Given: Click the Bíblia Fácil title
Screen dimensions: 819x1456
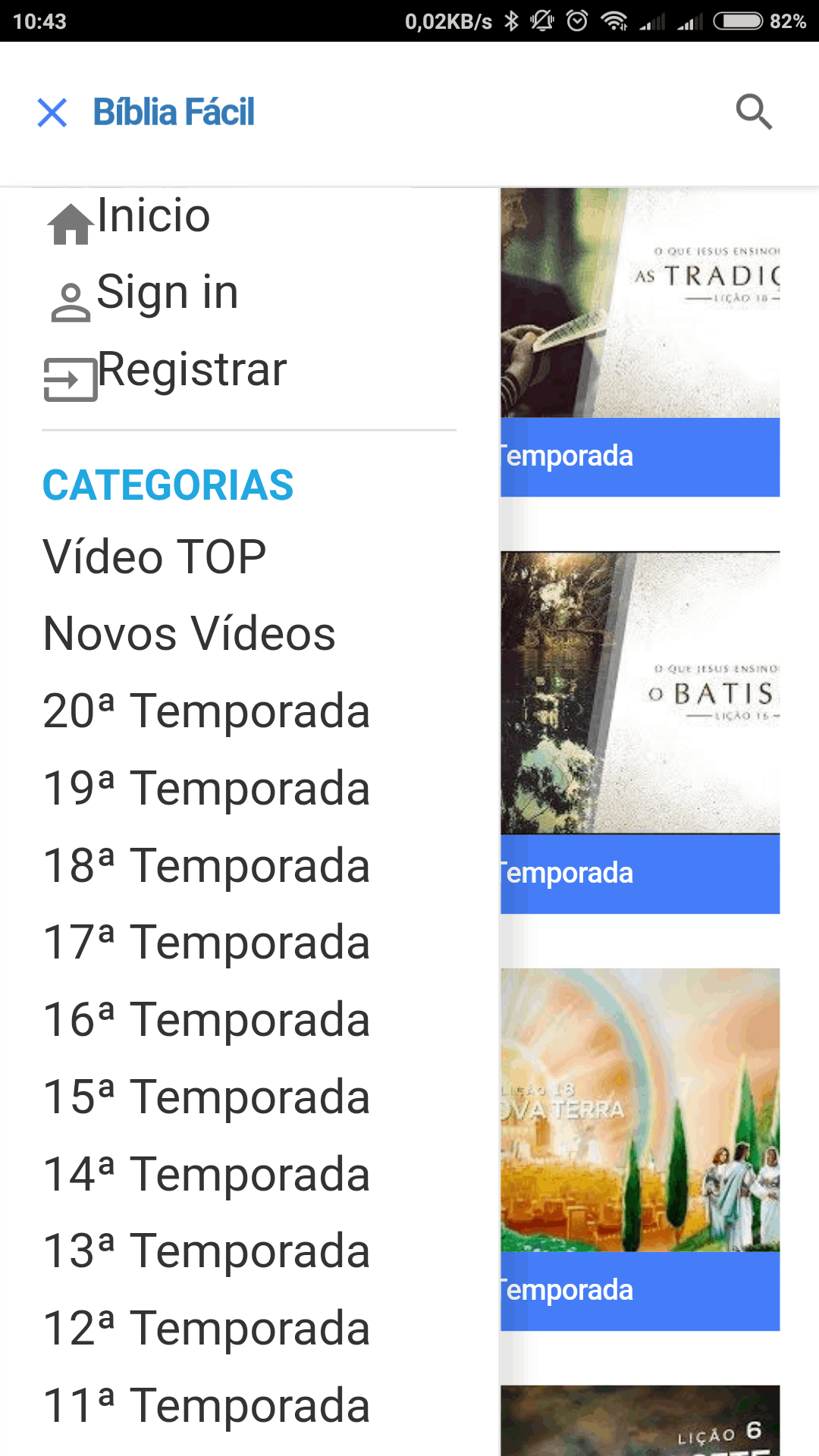Looking at the screenshot, I should tap(174, 112).
